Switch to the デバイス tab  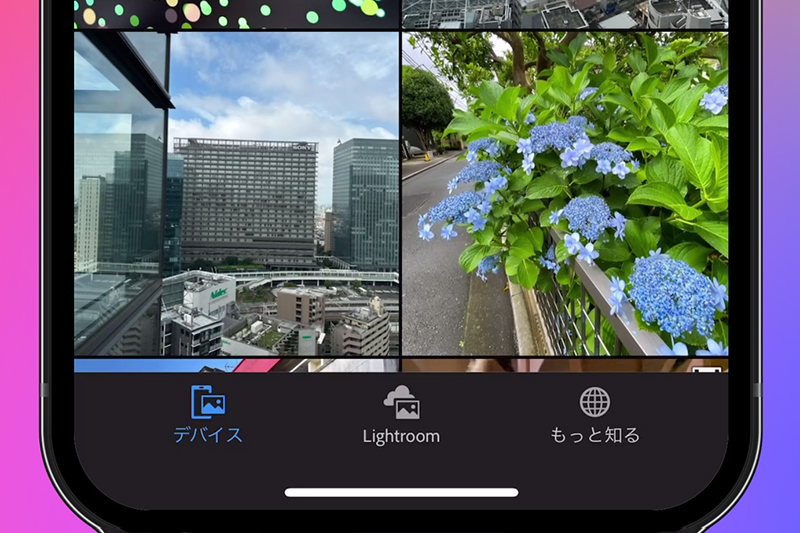click(x=208, y=414)
